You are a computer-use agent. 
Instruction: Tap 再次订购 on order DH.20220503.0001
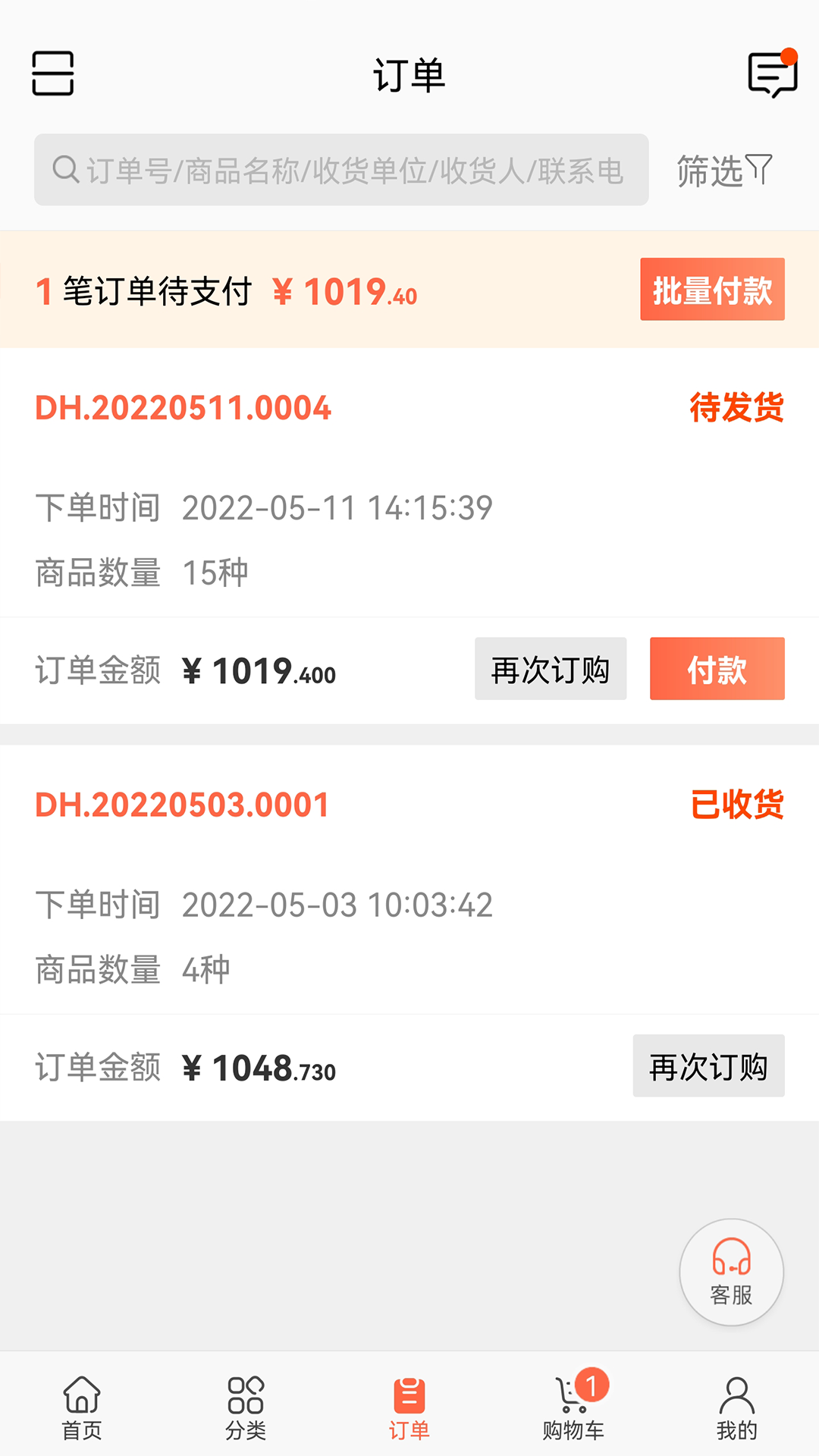coord(708,1066)
